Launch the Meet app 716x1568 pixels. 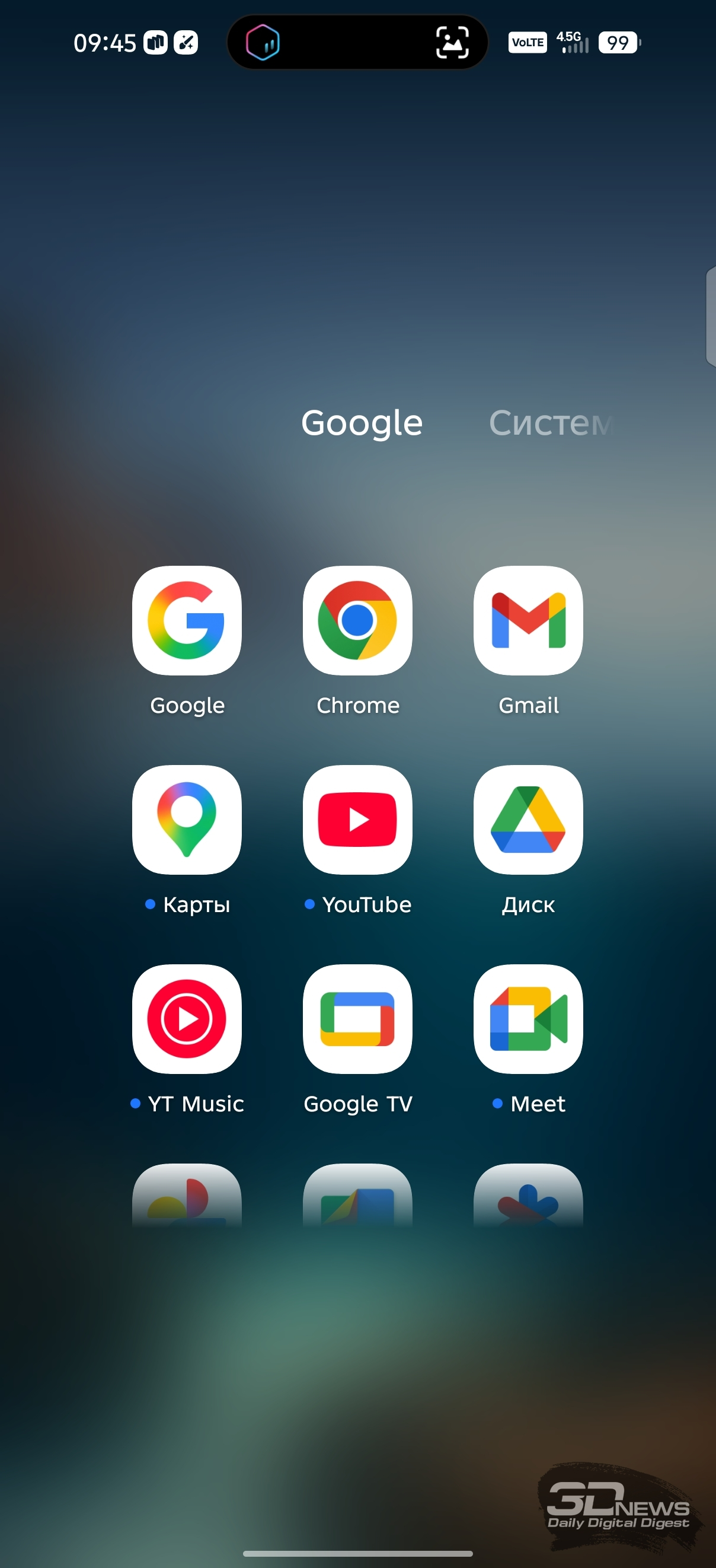pyautogui.click(x=528, y=1018)
